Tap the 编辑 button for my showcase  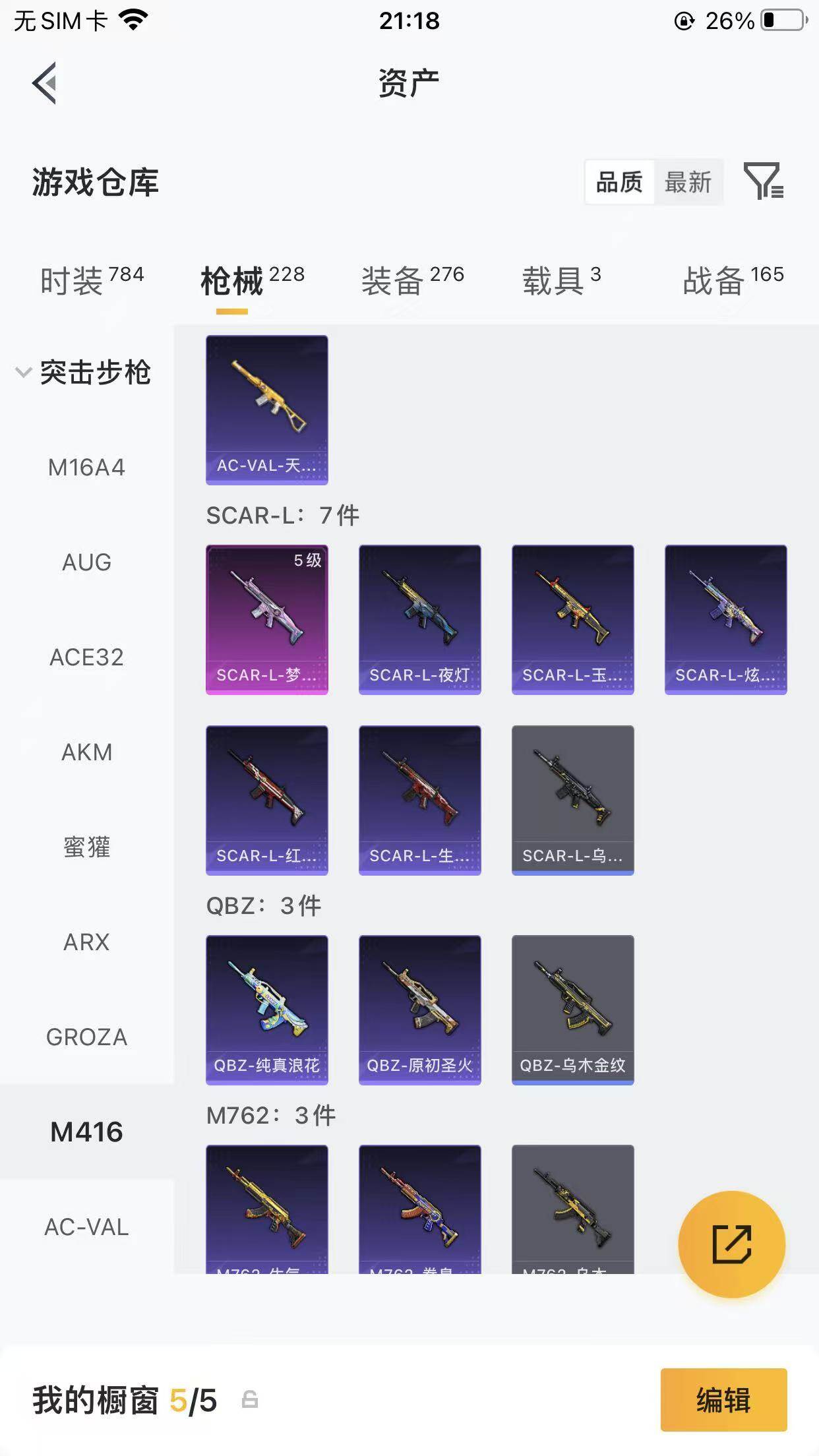coord(724,1399)
